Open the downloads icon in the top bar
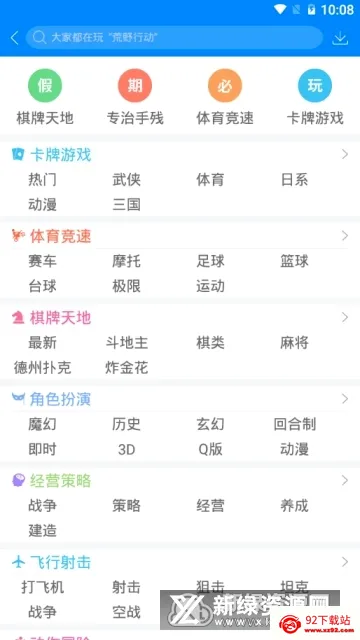The width and height of the screenshot is (360, 640). 340,38
